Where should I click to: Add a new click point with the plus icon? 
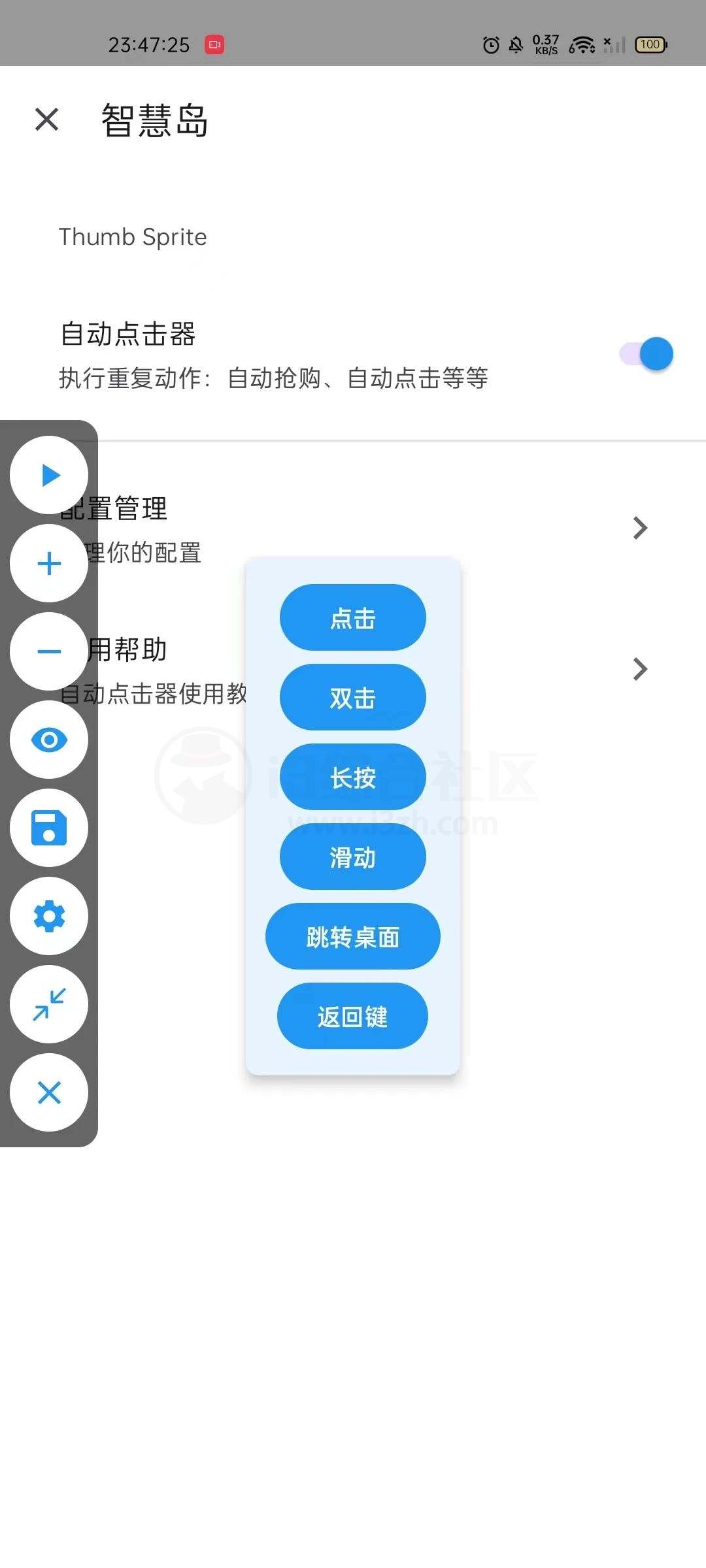click(49, 563)
